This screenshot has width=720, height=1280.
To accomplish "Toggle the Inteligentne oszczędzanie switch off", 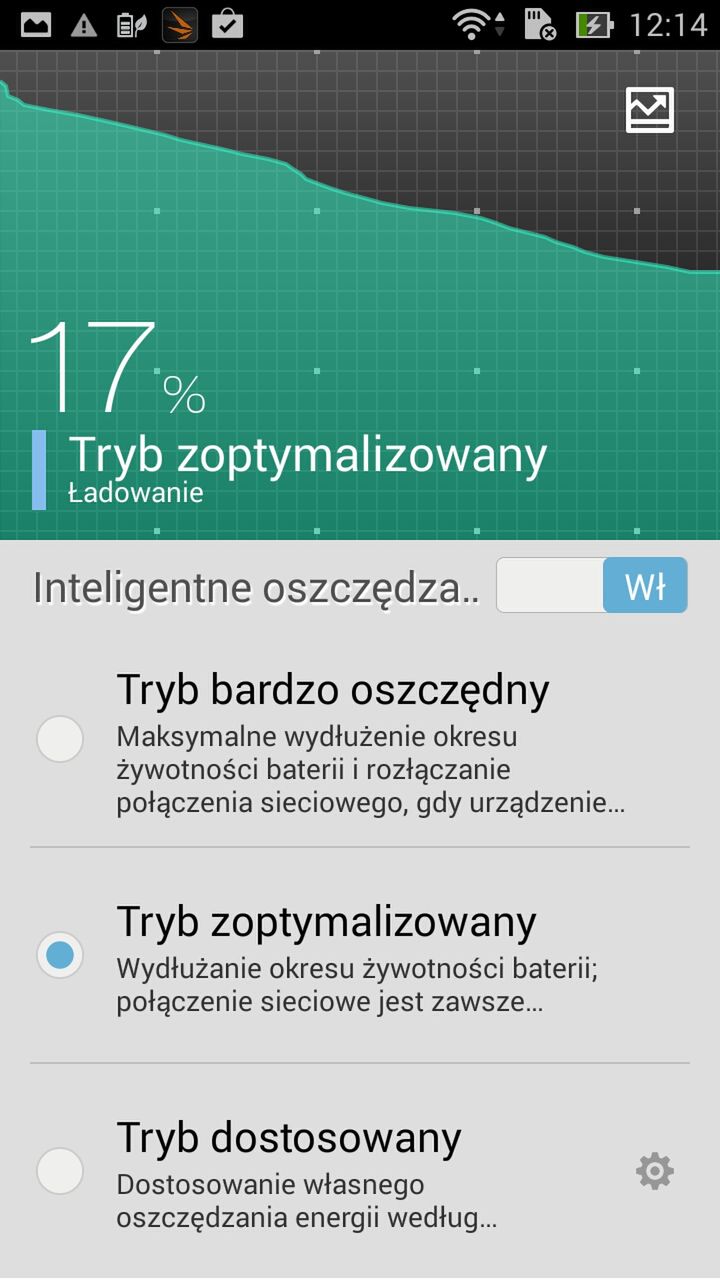I will coord(592,586).
